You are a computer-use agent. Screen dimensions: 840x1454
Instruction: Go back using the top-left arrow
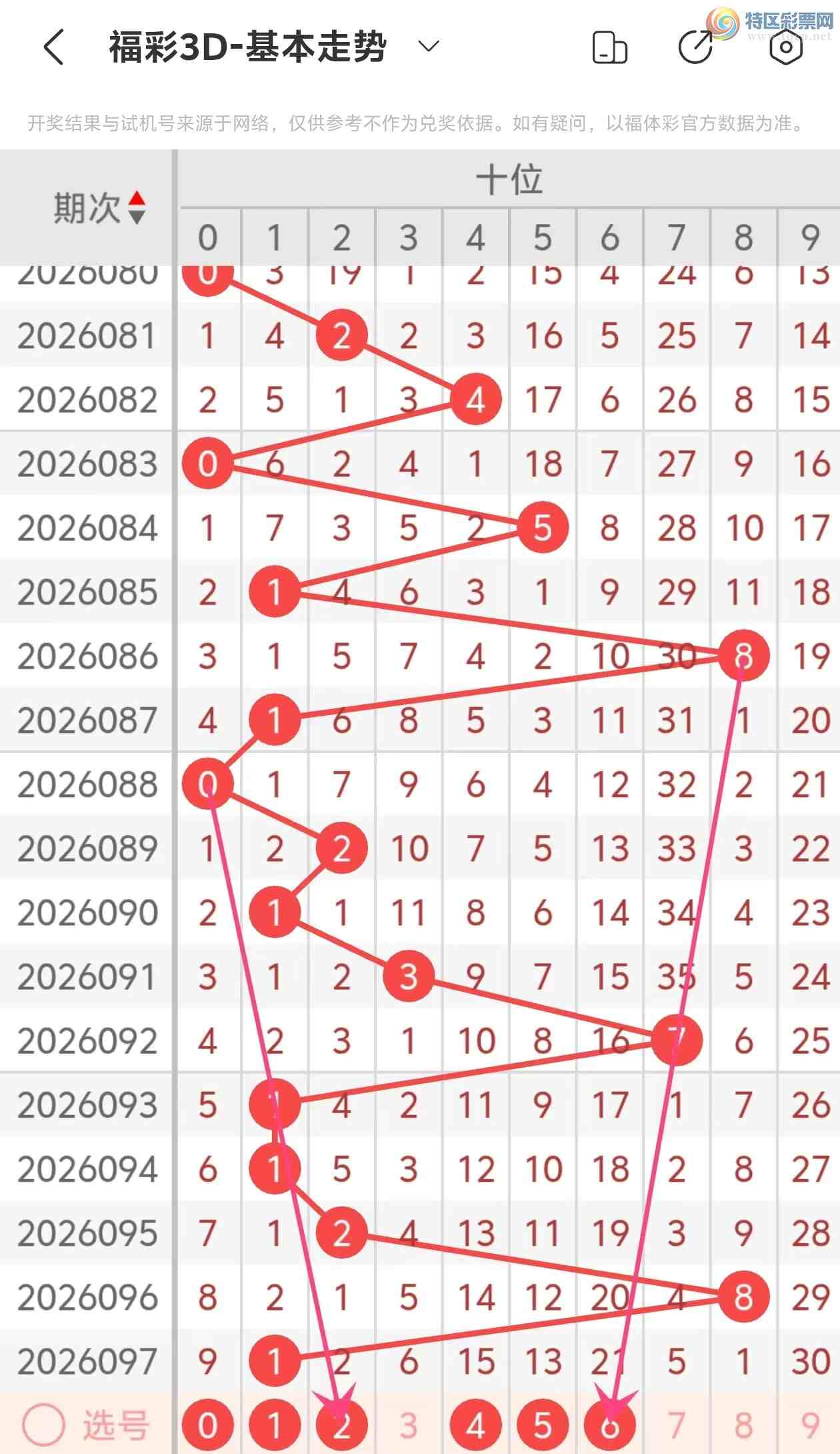coord(53,47)
